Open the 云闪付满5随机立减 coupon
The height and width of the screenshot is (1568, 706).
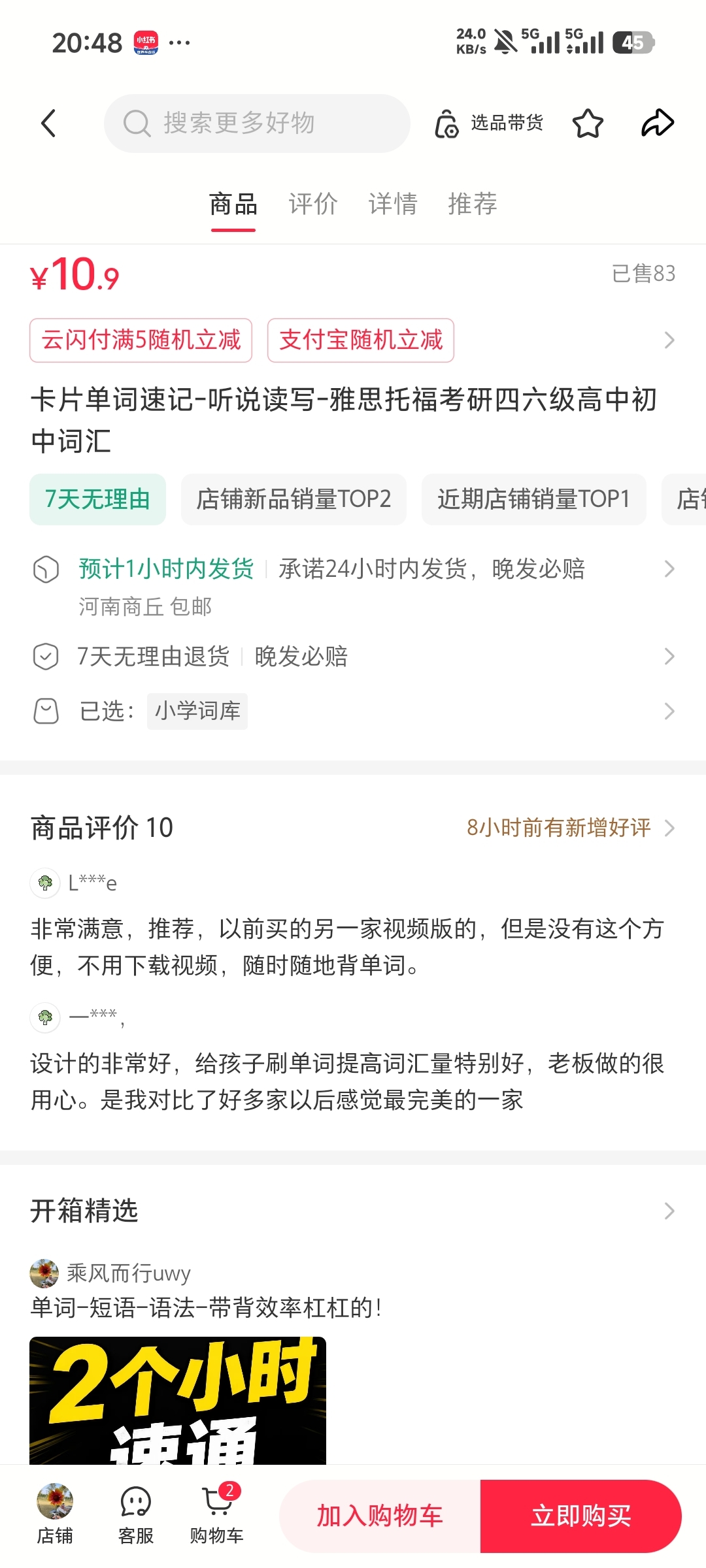141,340
